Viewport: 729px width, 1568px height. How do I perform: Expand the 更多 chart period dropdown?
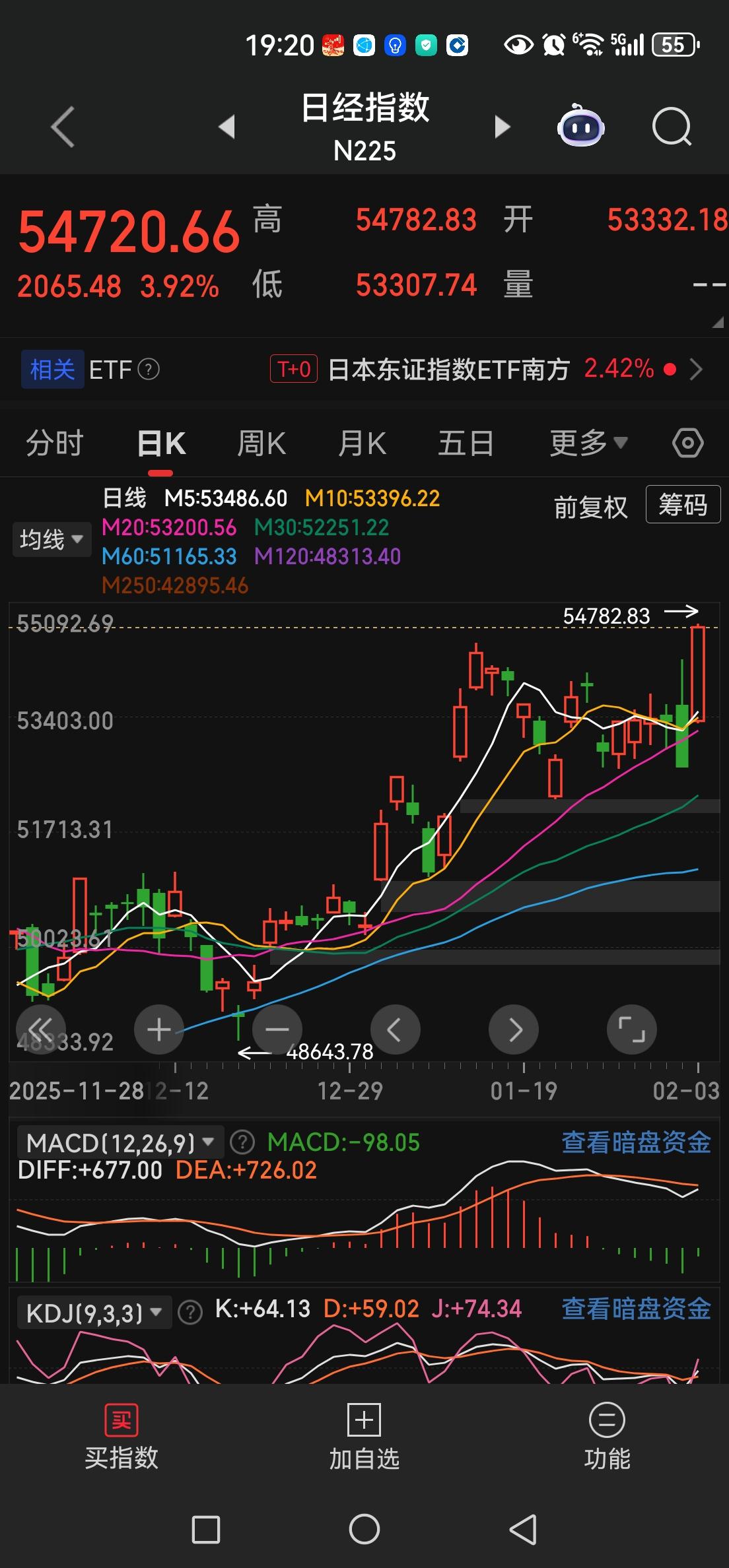click(x=586, y=443)
